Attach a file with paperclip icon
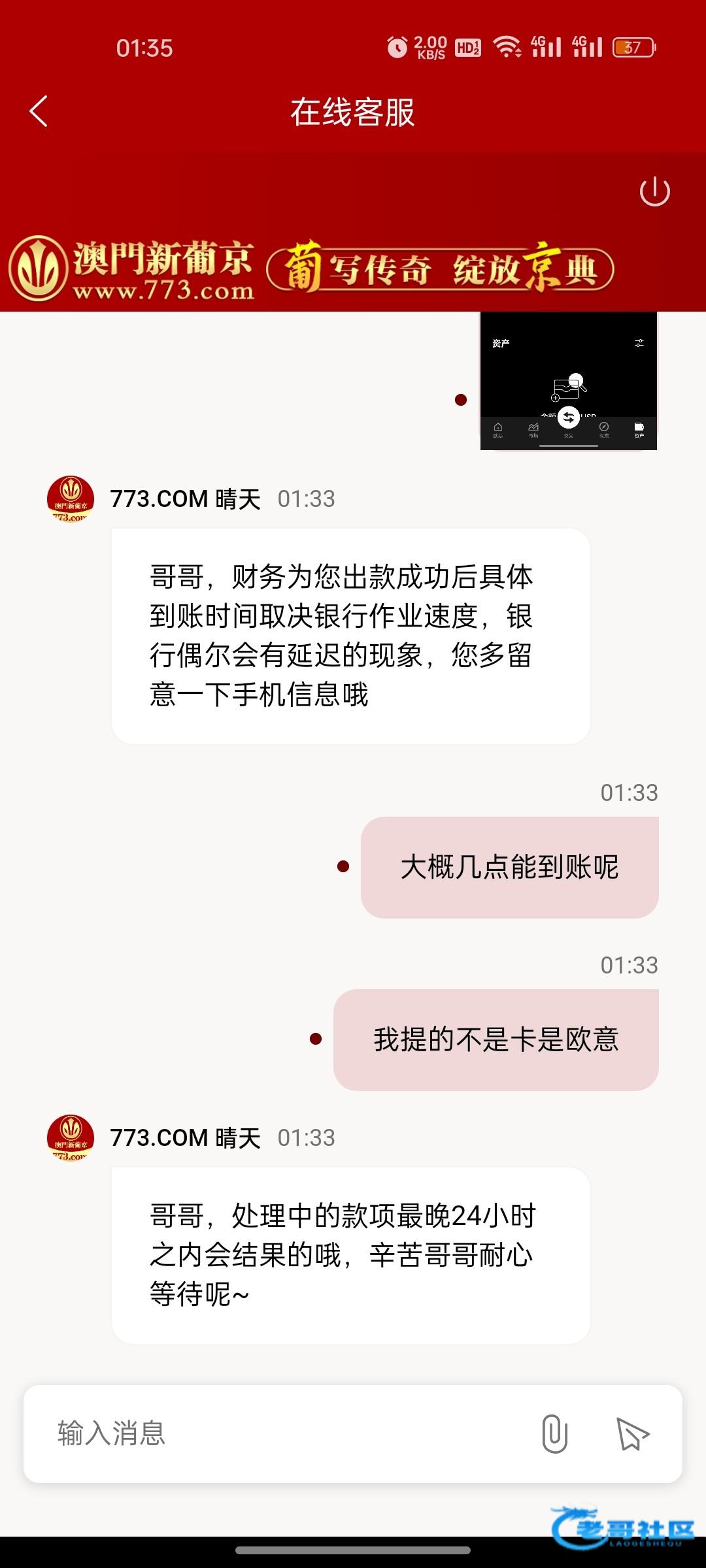This screenshot has height=1568, width=706. [x=554, y=1433]
